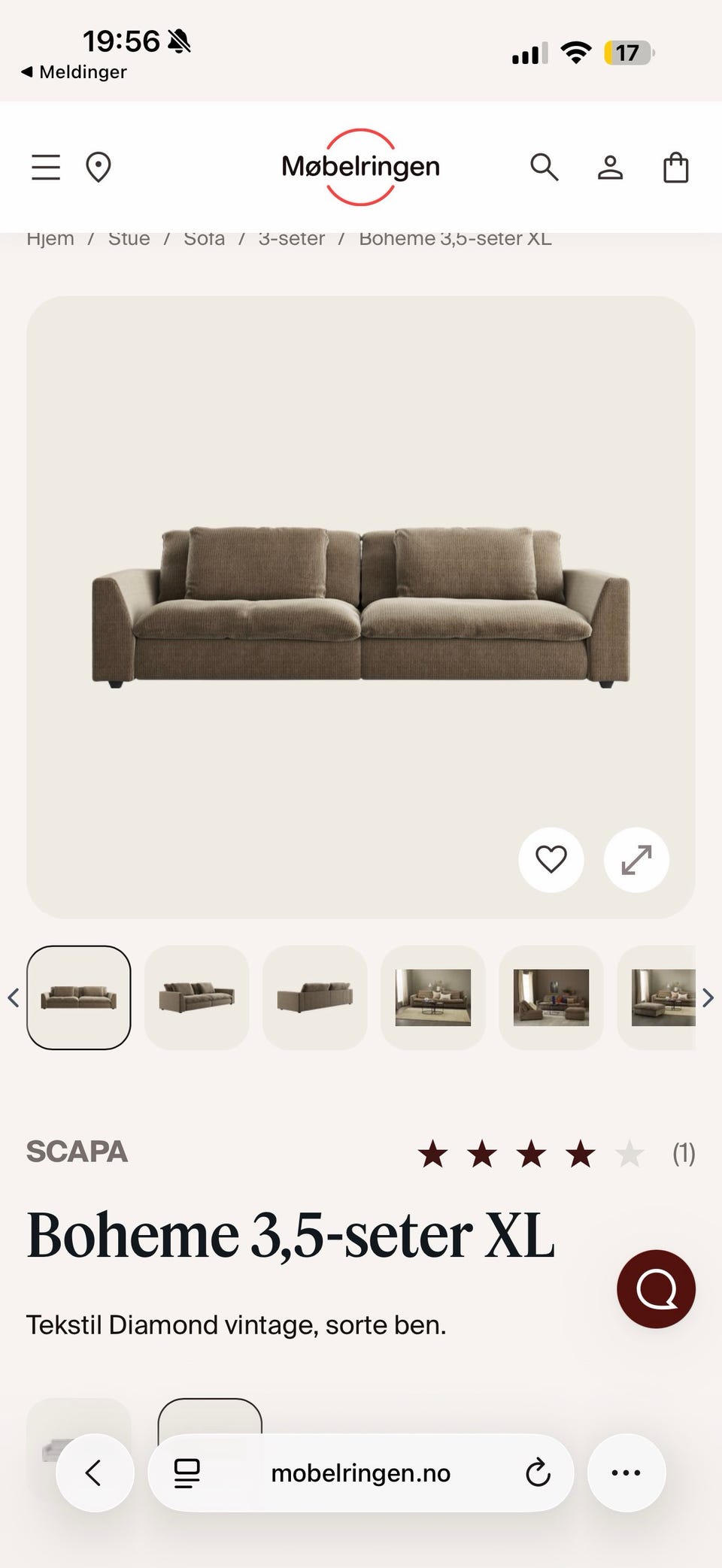The width and height of the screenshot is (722, 1568).
Task: Show next thumbnails with right arrow
Action: click(708, 998)
